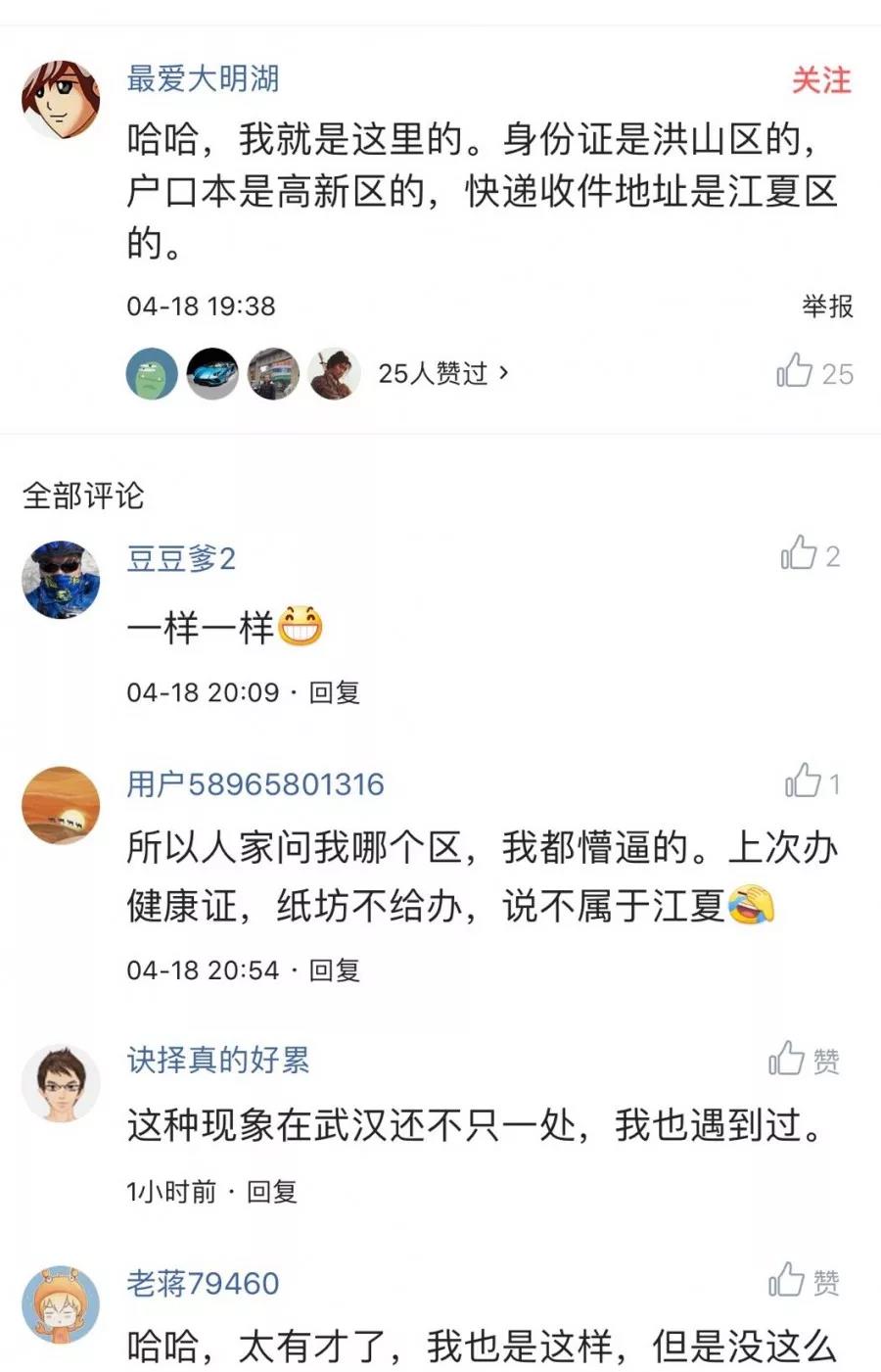View the 25人赞过 likers list

(443, 373)
